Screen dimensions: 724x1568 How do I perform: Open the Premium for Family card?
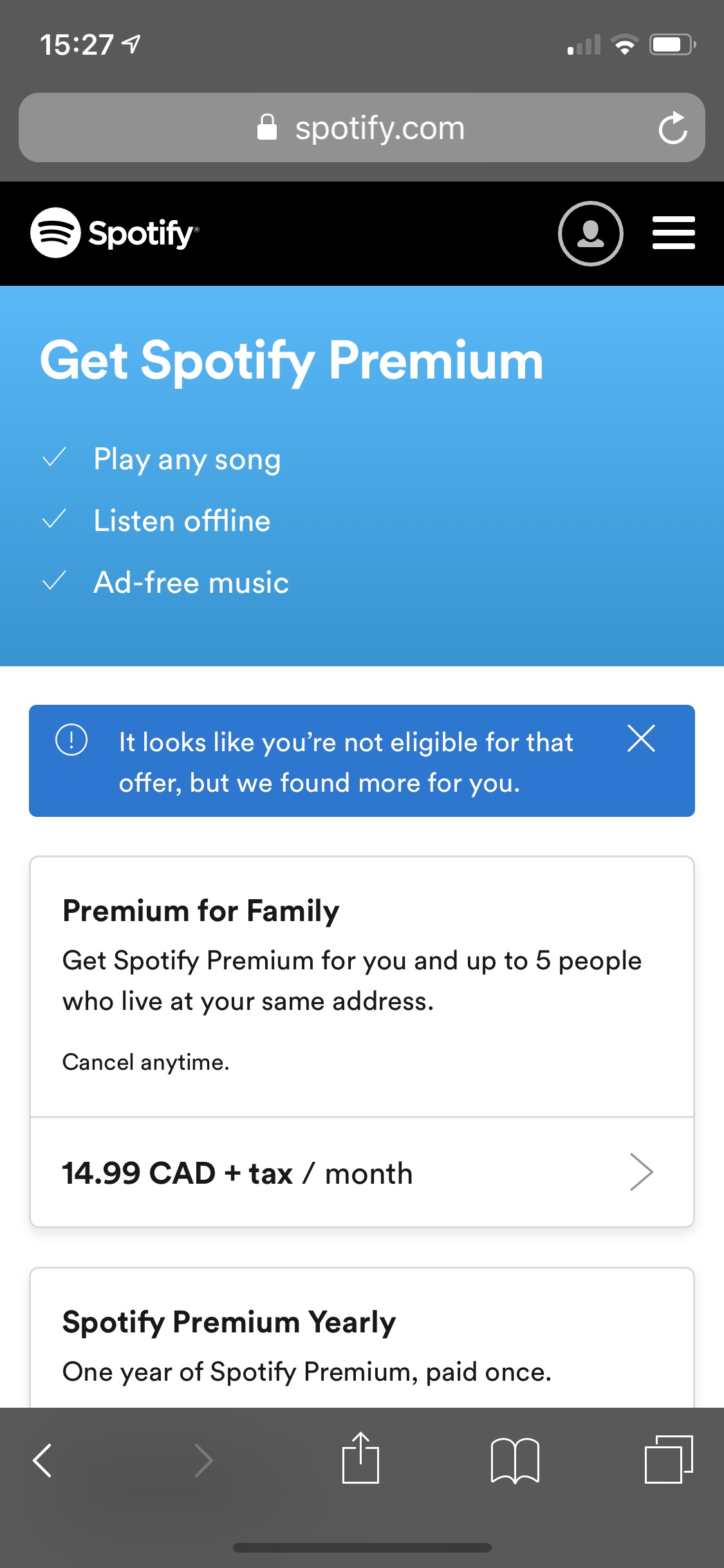[x=362, y=987]
